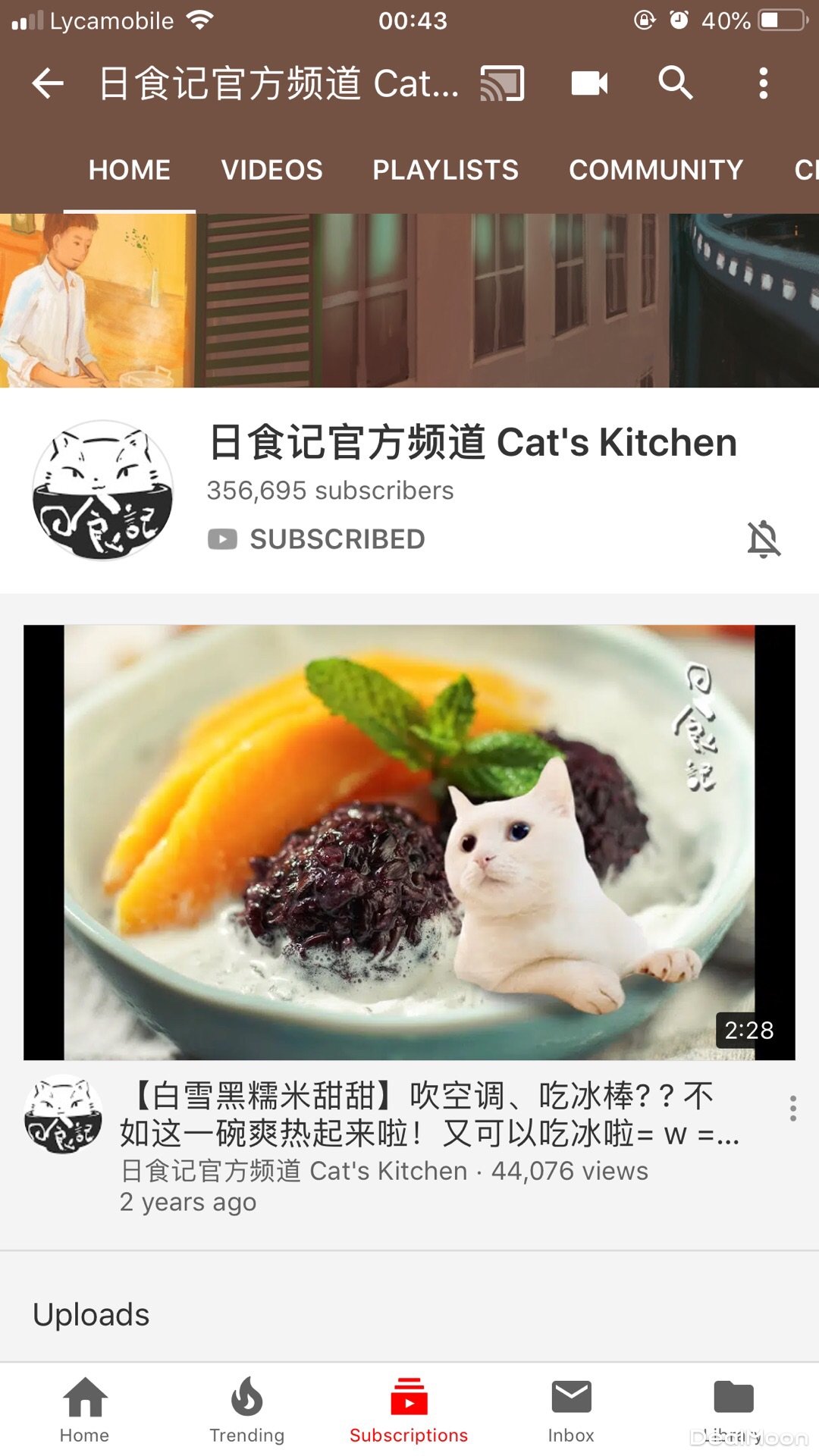This screenshot has width=819, height=1456.
Task: Open the Trending tab
Action: (246, 1410)
